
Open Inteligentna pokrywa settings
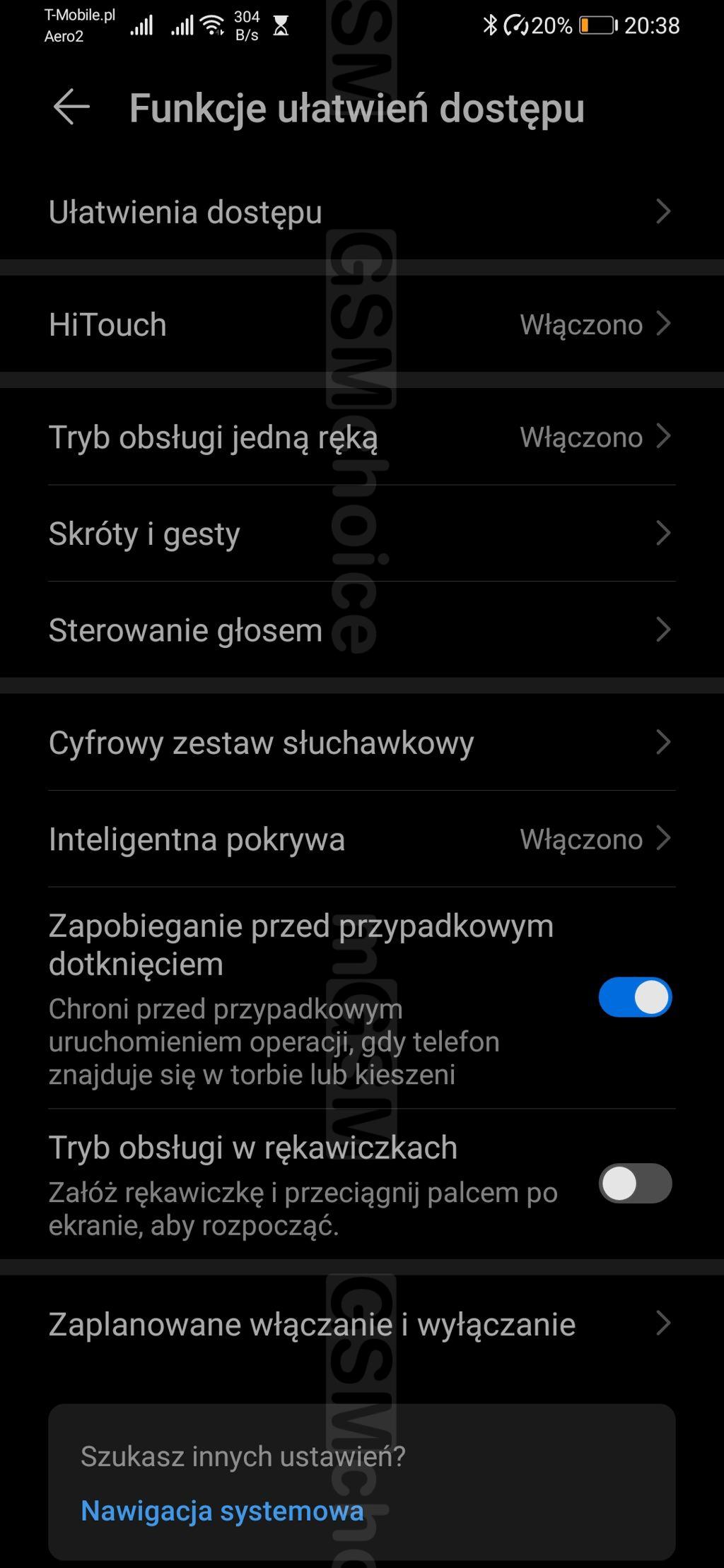pos(361,839)
